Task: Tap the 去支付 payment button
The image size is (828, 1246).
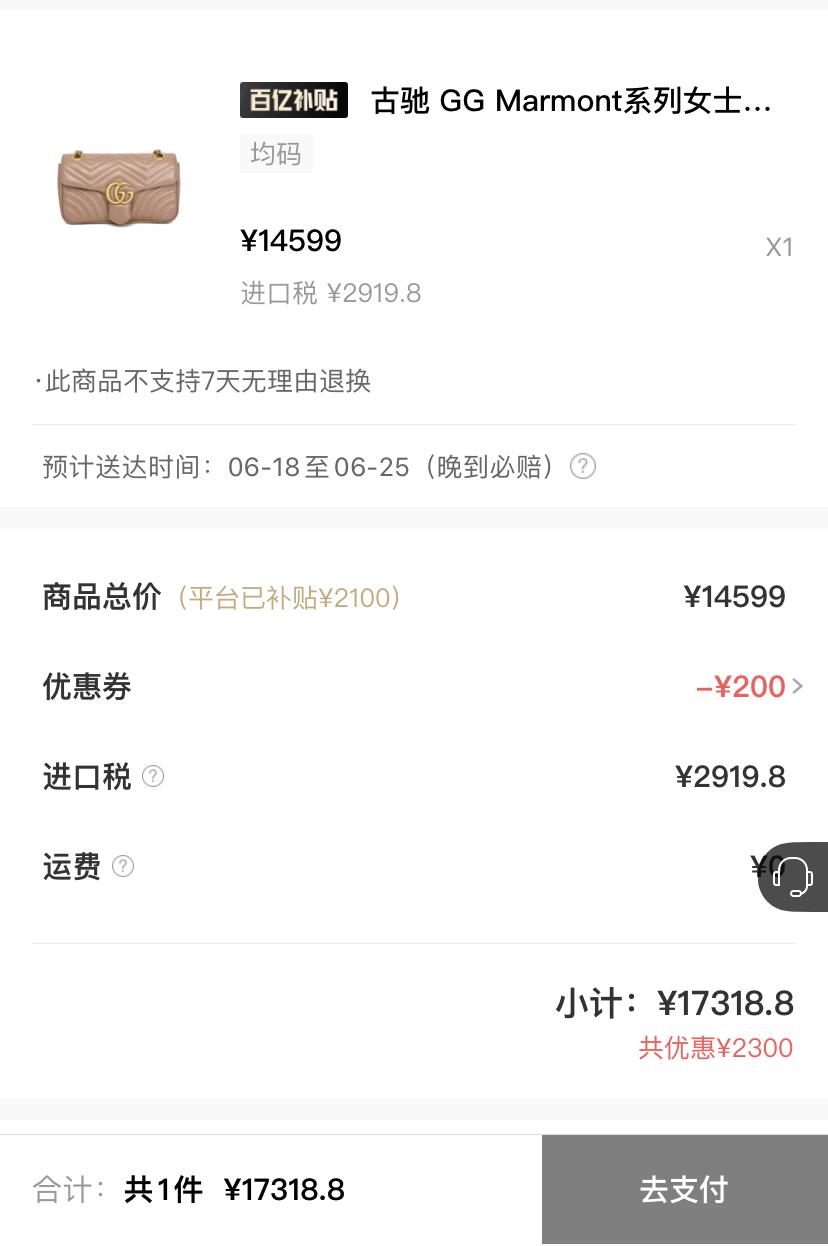Action: click(x=684, y=1189)
